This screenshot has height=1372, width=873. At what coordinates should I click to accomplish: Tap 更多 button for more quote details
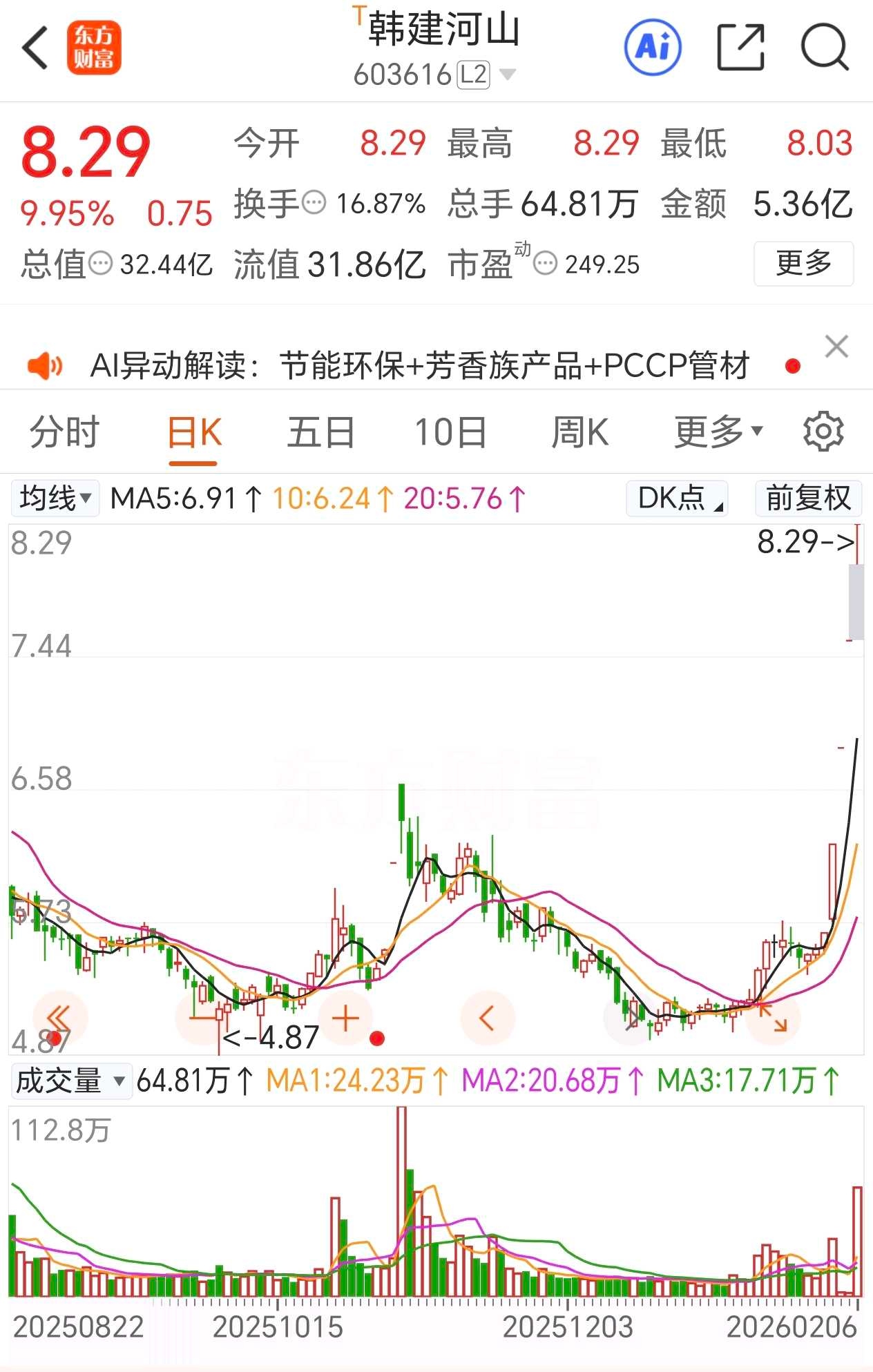click(803, 263)
